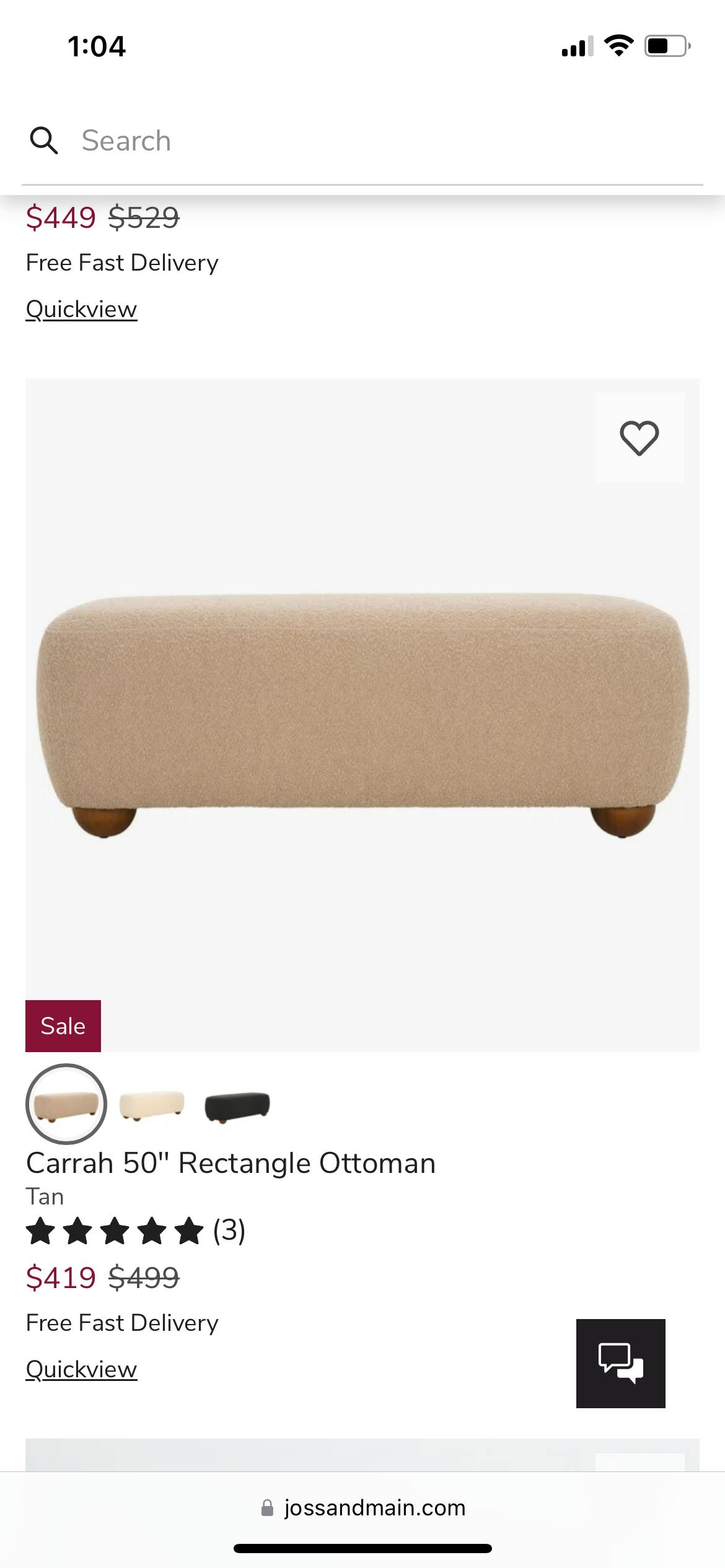Image resolution: width=725 pixels, height=1568 pixels.
Task: Start a live chat
Action: point(620,1363)
